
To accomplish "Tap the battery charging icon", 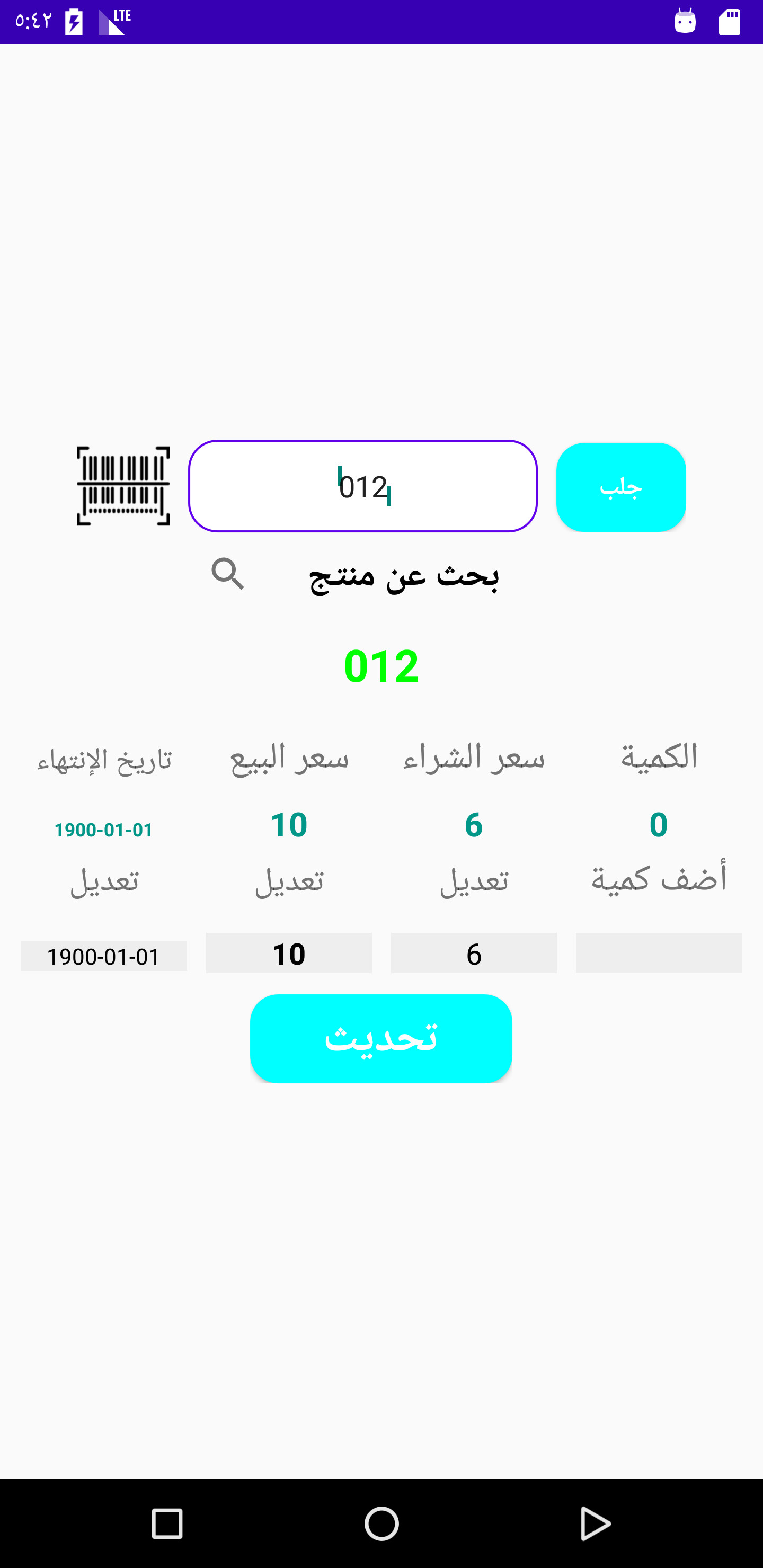I will coord(74,20).
